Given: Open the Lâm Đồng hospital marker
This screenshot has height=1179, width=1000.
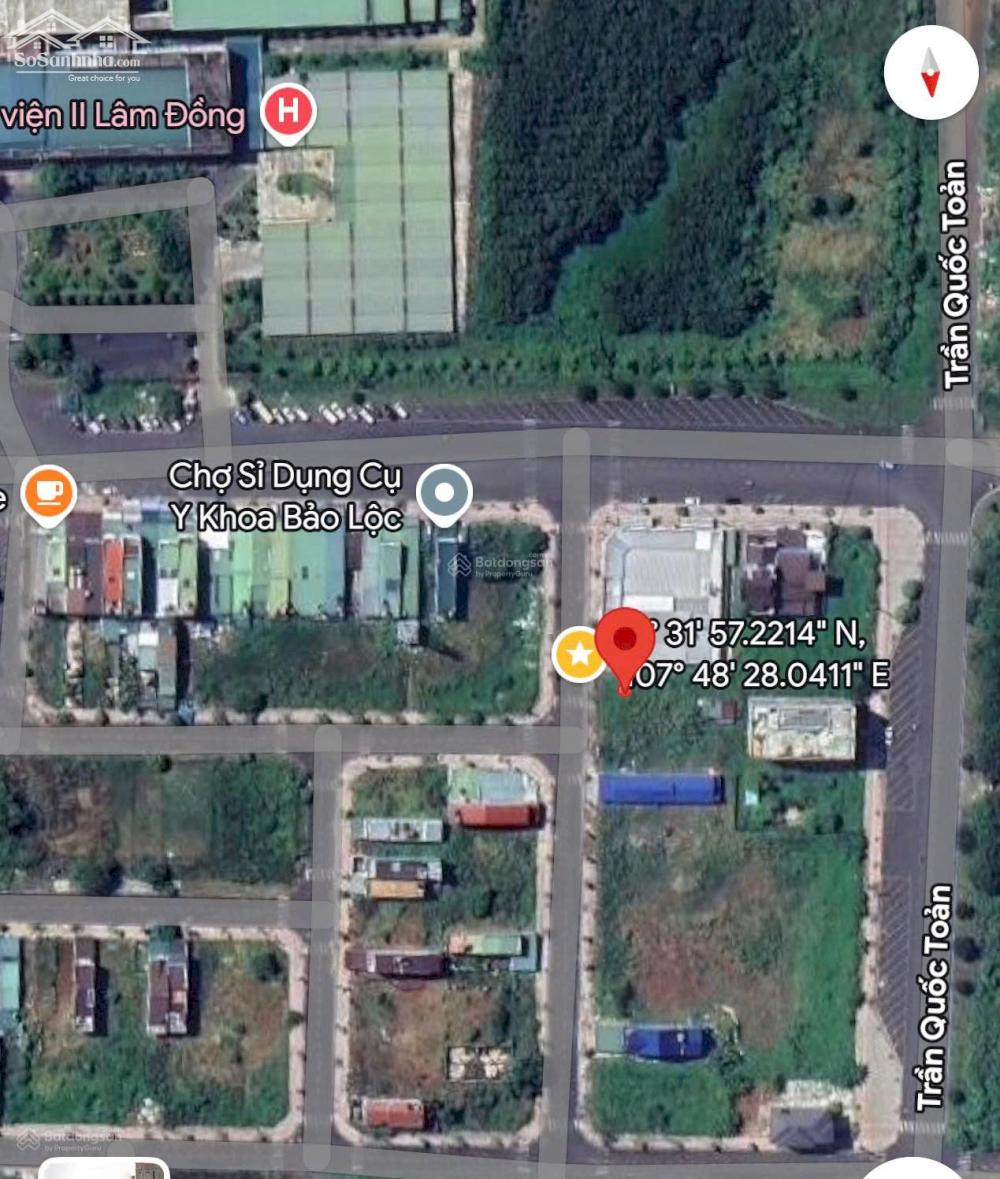Looking at the screenshot, I should point(288,113).
